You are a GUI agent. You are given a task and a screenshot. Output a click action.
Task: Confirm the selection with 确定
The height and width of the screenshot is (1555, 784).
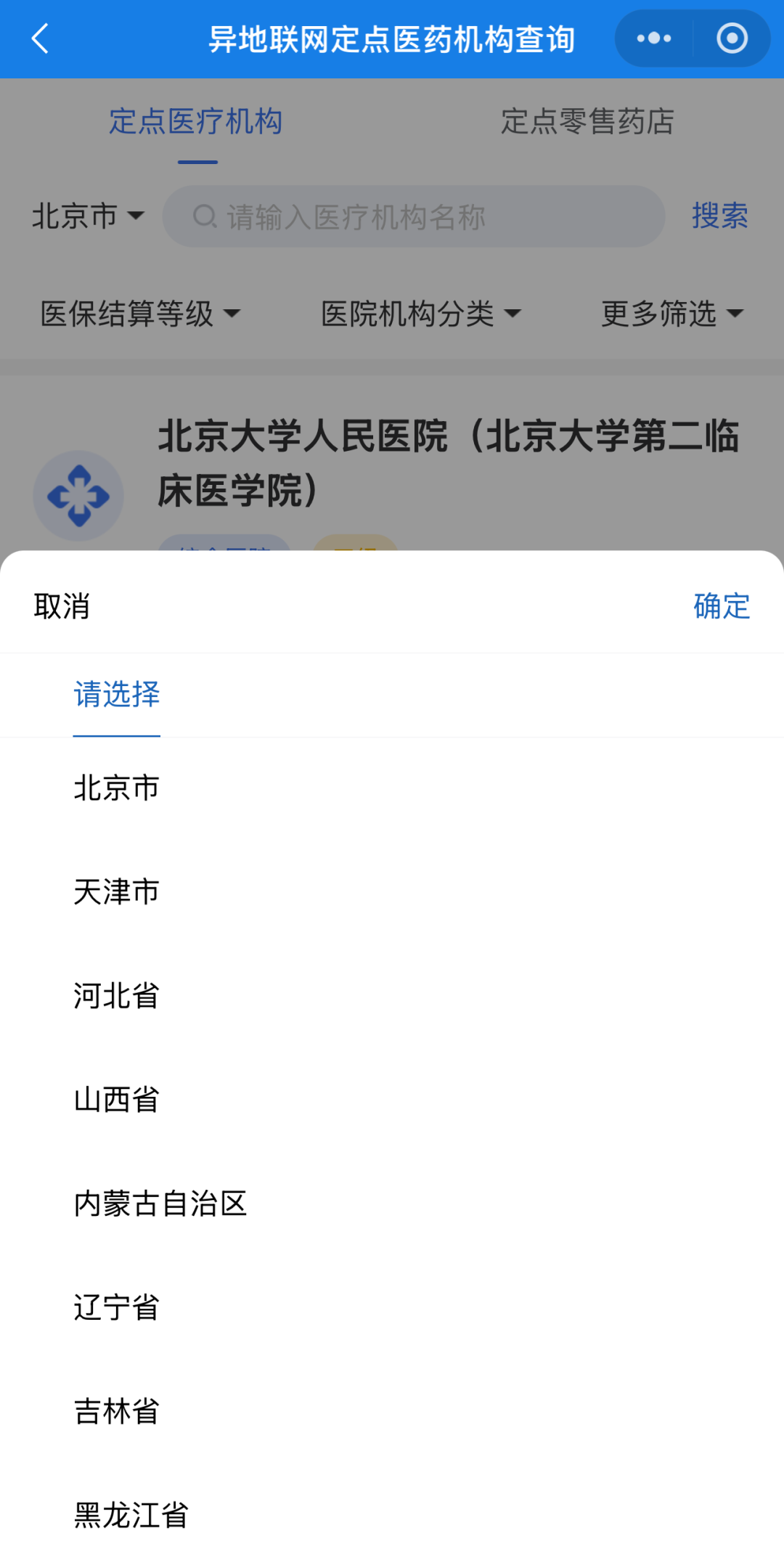pos(722,606)
